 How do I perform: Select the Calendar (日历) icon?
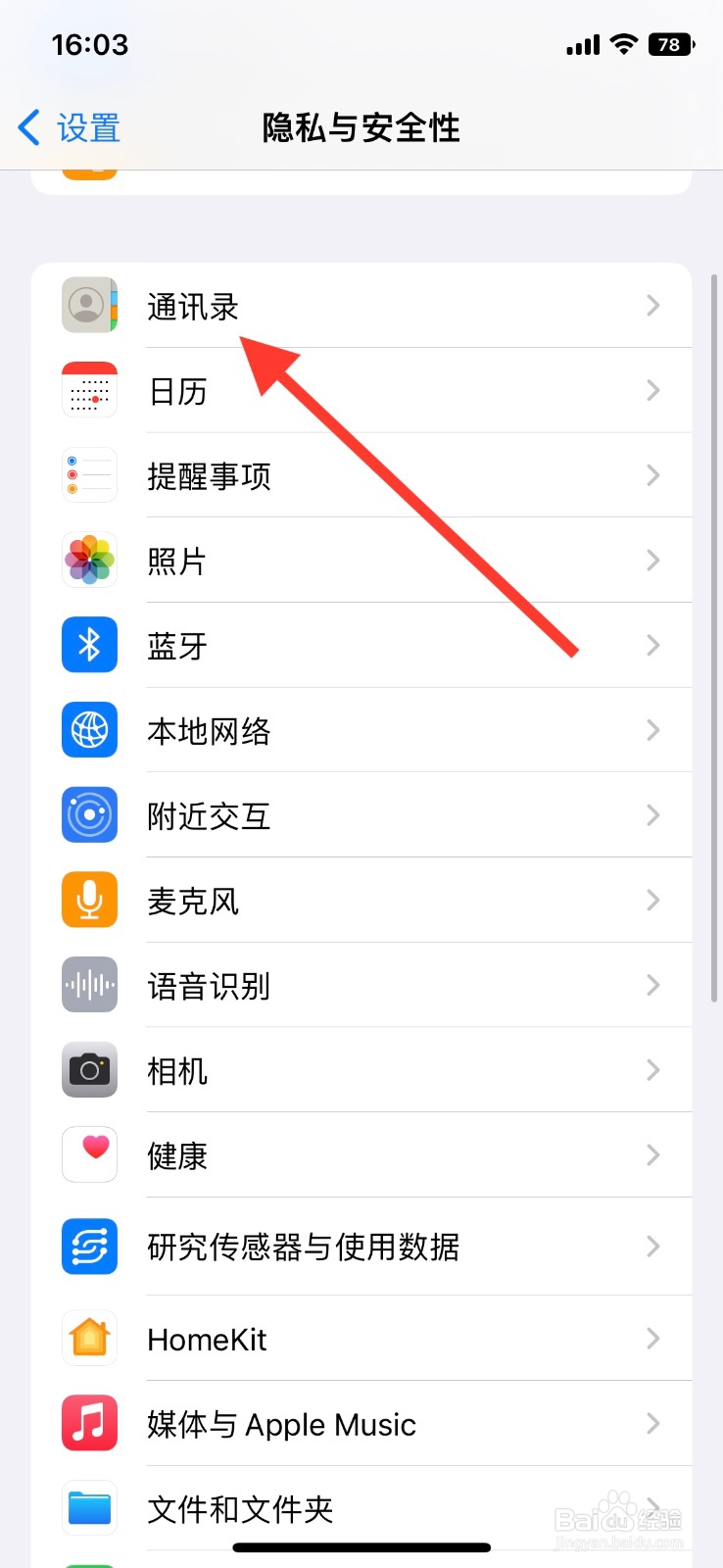89,390
